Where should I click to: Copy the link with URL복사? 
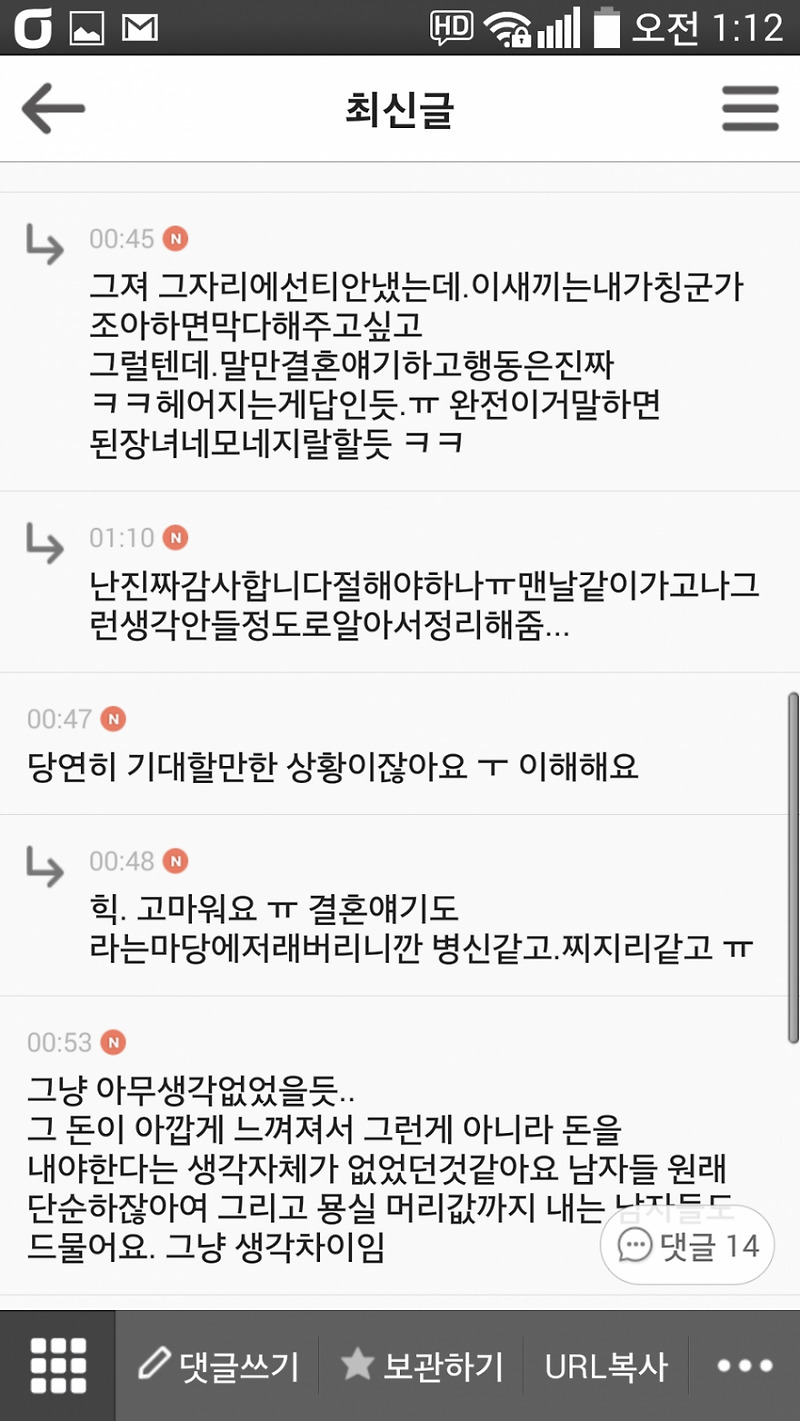coord(606,1366)
